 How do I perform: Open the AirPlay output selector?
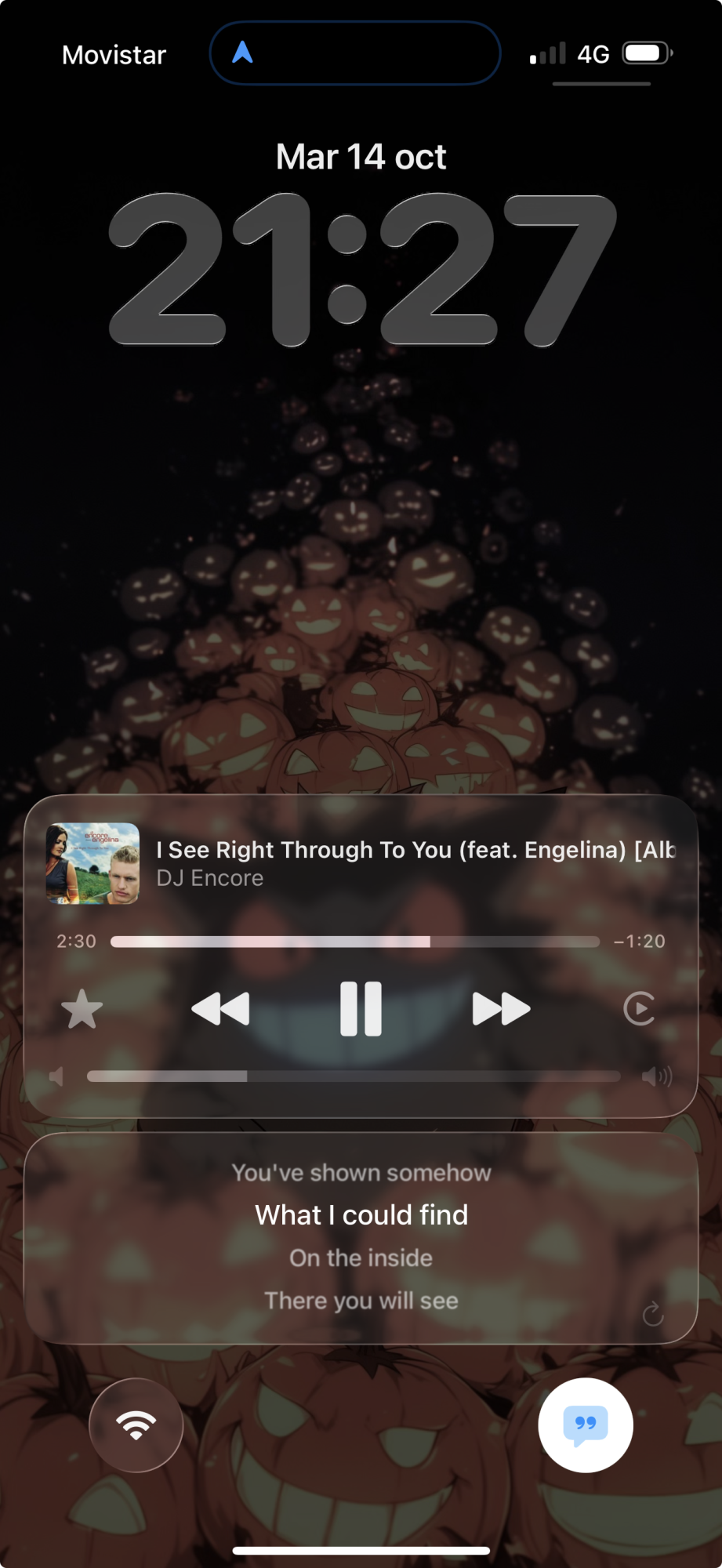(x=639, y=1009)
